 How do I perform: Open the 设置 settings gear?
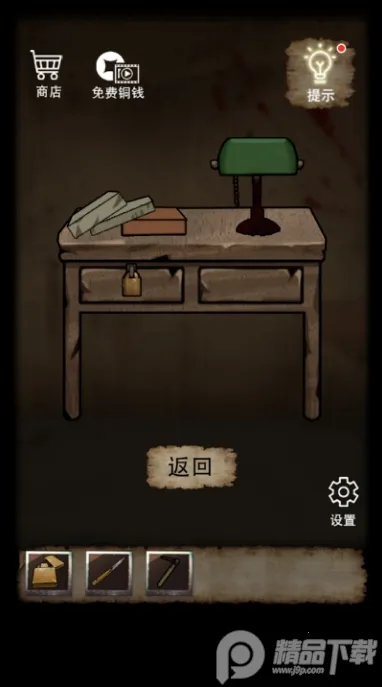pyautogui.click(x=343, y=502)
